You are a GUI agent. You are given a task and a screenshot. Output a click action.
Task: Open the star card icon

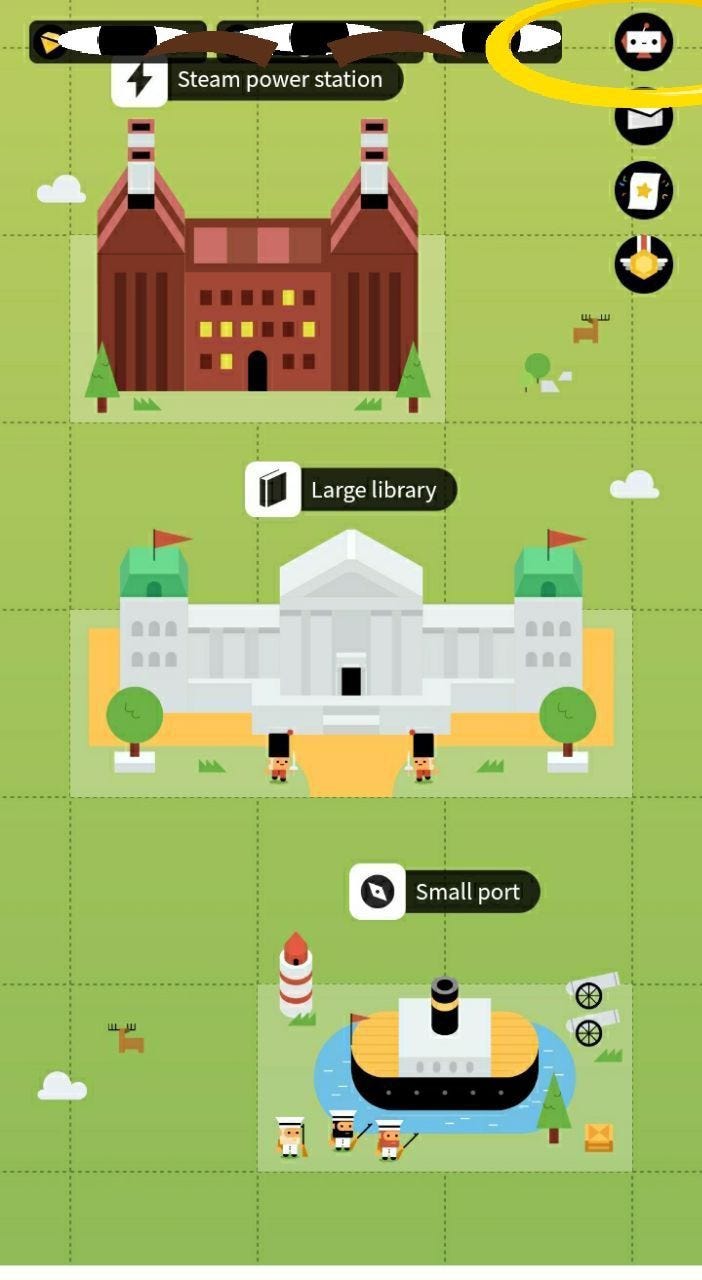[x=643, y=190]
